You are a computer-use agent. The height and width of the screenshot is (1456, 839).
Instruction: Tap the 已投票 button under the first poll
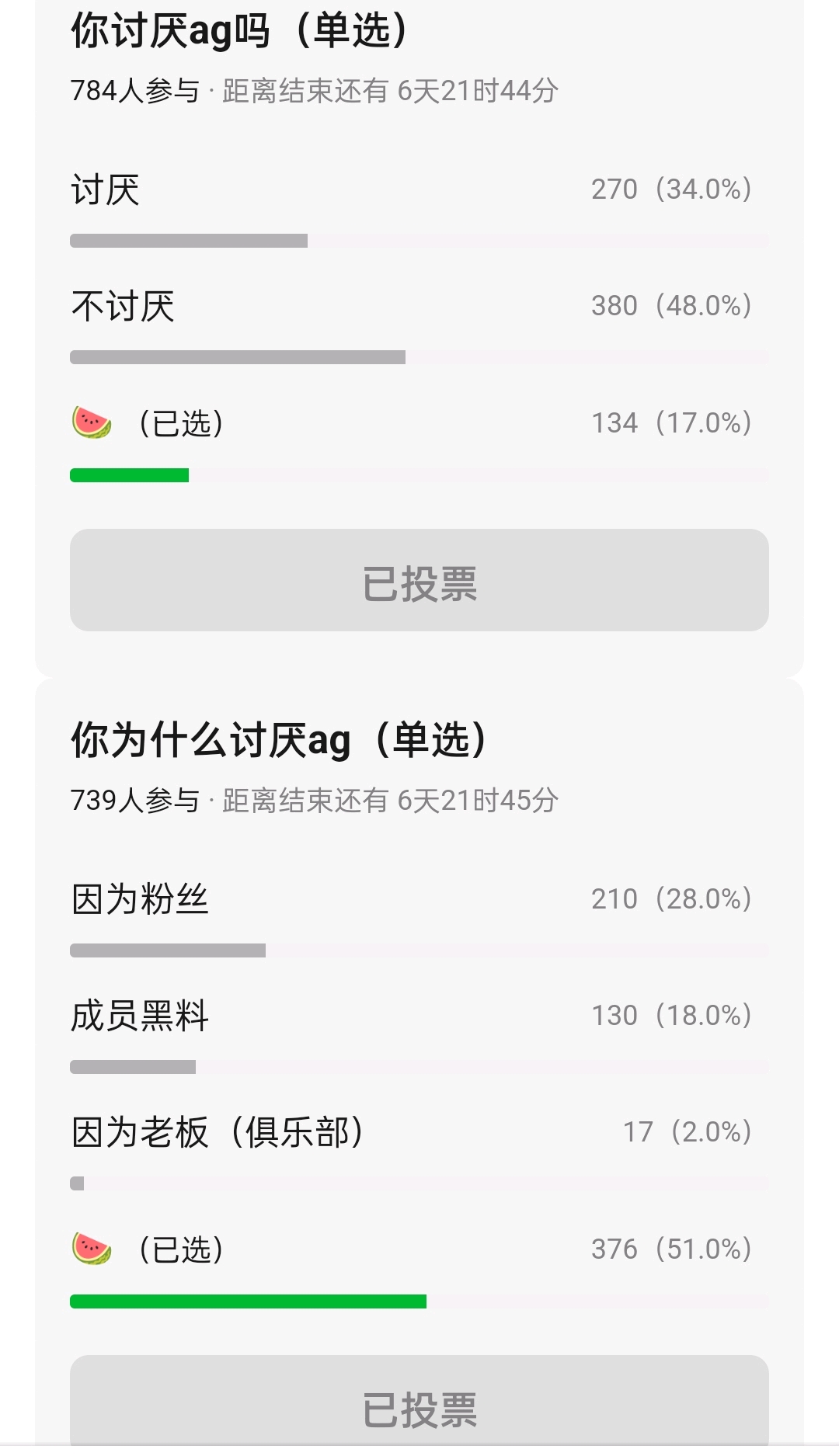point(419,580)
